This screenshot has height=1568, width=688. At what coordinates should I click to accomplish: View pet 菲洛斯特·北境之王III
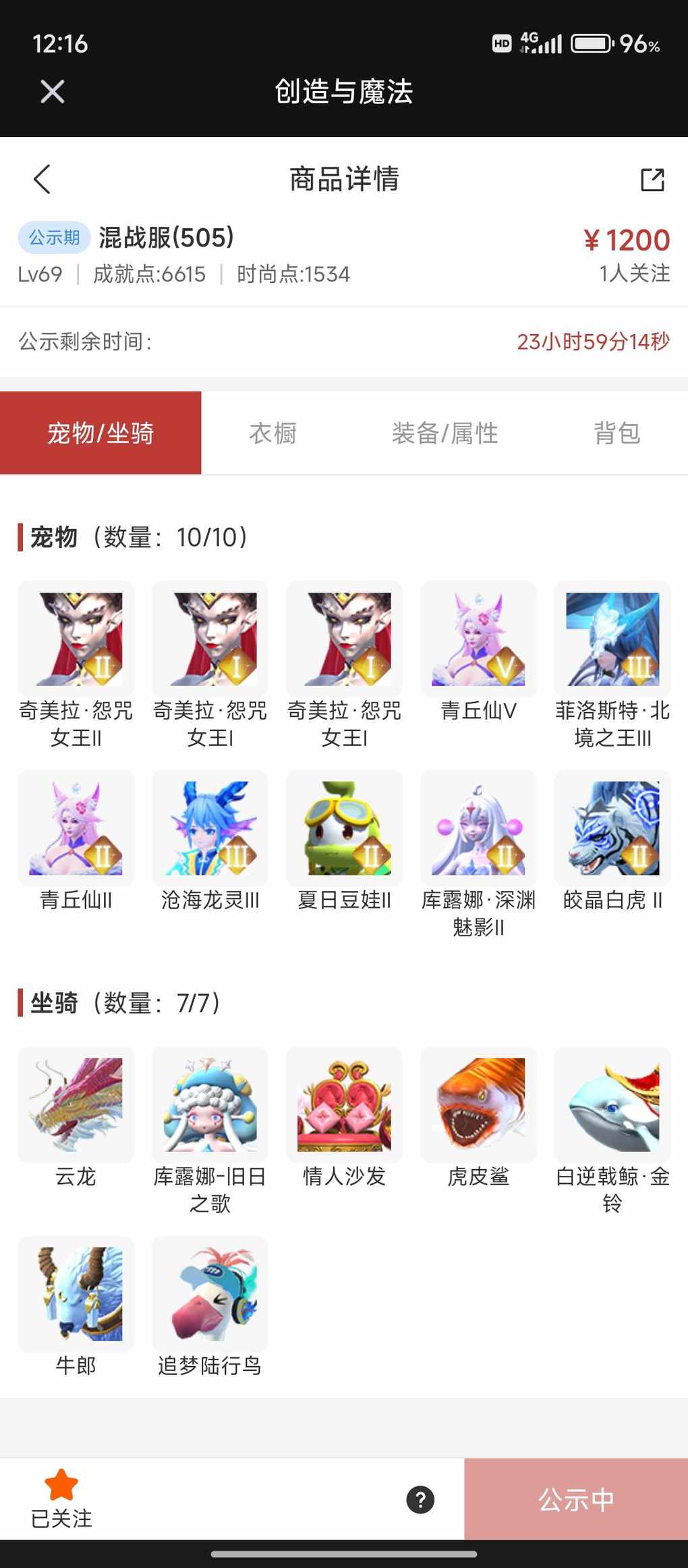[x=612, y=639]
